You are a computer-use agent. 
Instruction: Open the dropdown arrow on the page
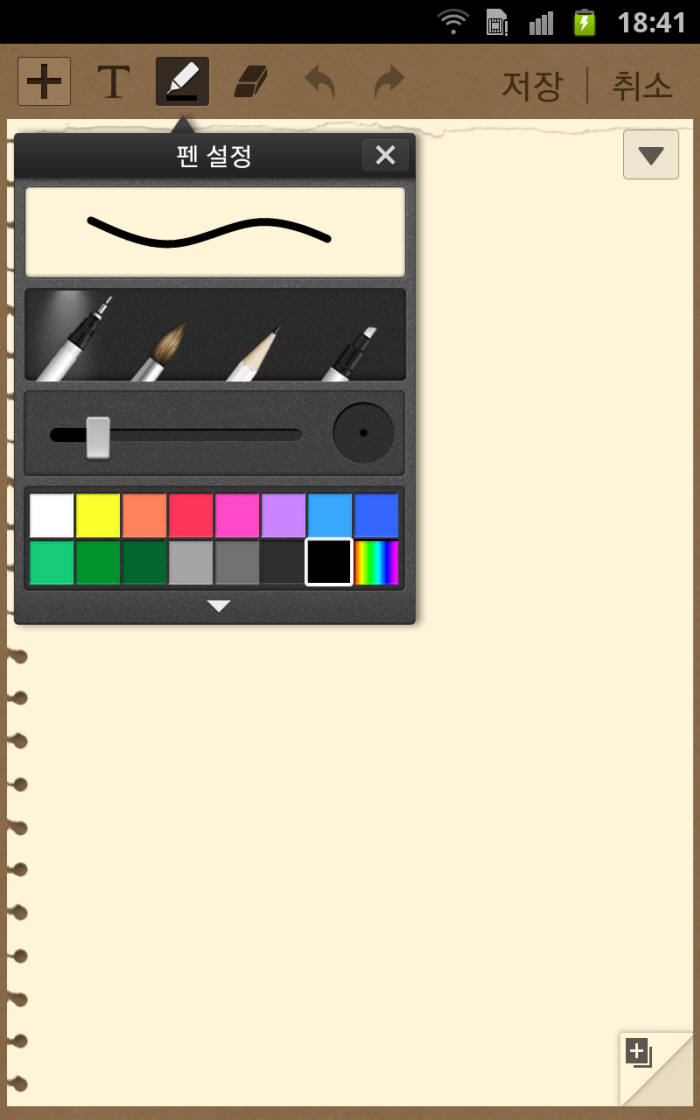tap(651, 155)
